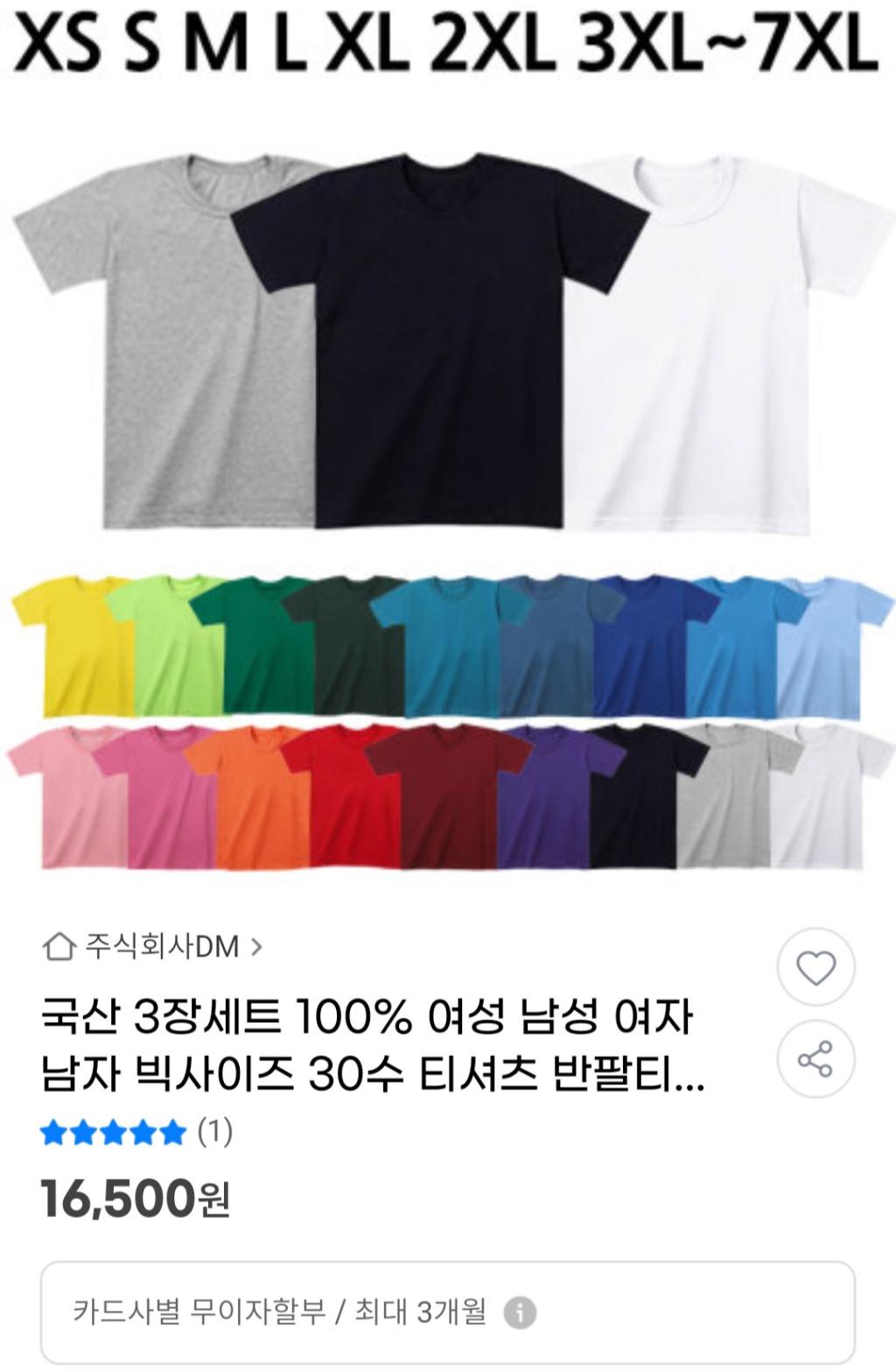Share this product listing
The width and height of the screenshot is (896, 1372).
coord(815,1059)
